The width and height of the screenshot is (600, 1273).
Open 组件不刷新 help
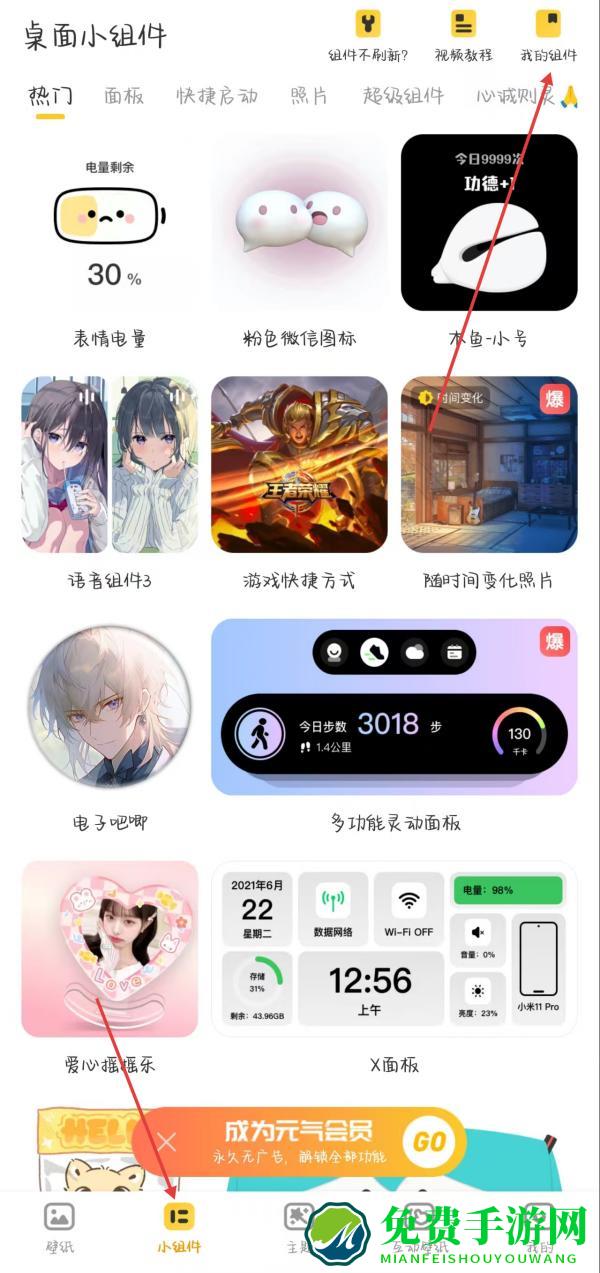click(368, 35)
